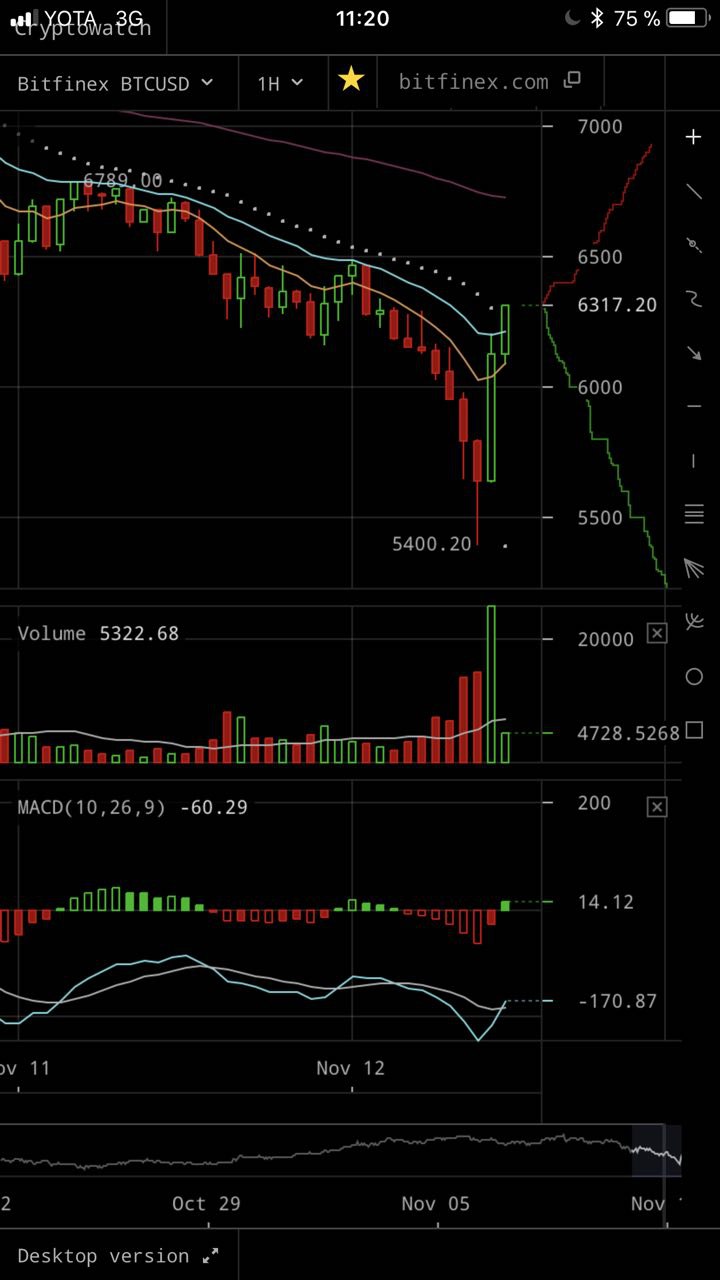Open the bitfinex.com external link
The height and width of the screenshot is (1280, 720).
pyautogui.click(x=488, y=82)
